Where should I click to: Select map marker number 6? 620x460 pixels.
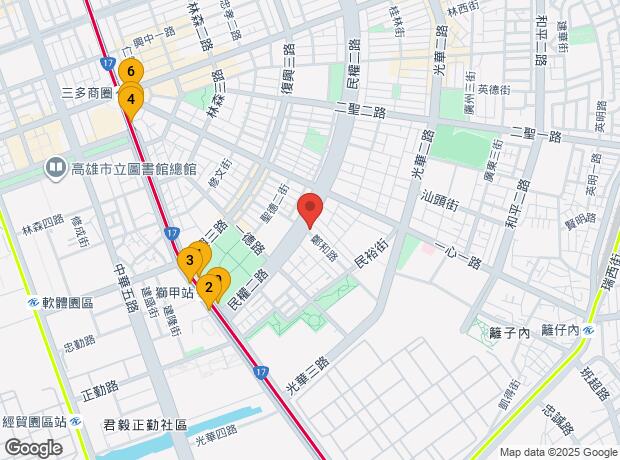coord(130,72)
